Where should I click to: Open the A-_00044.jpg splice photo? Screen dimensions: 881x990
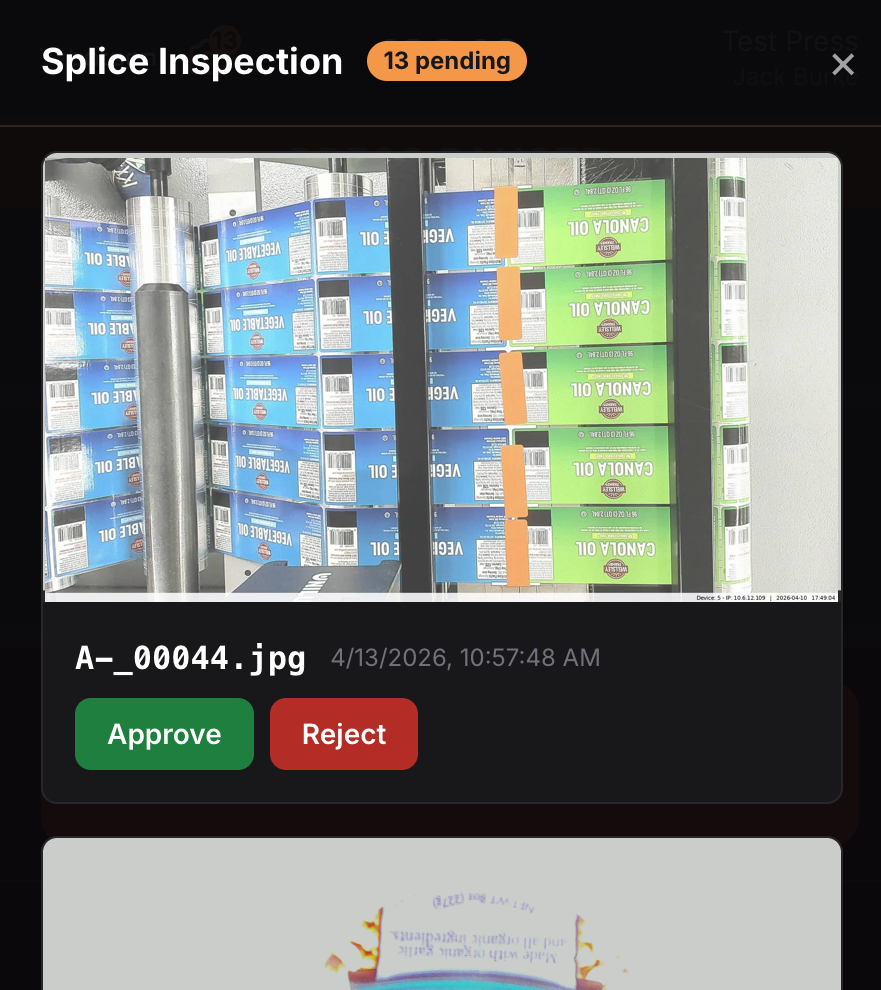pos(441,378)
